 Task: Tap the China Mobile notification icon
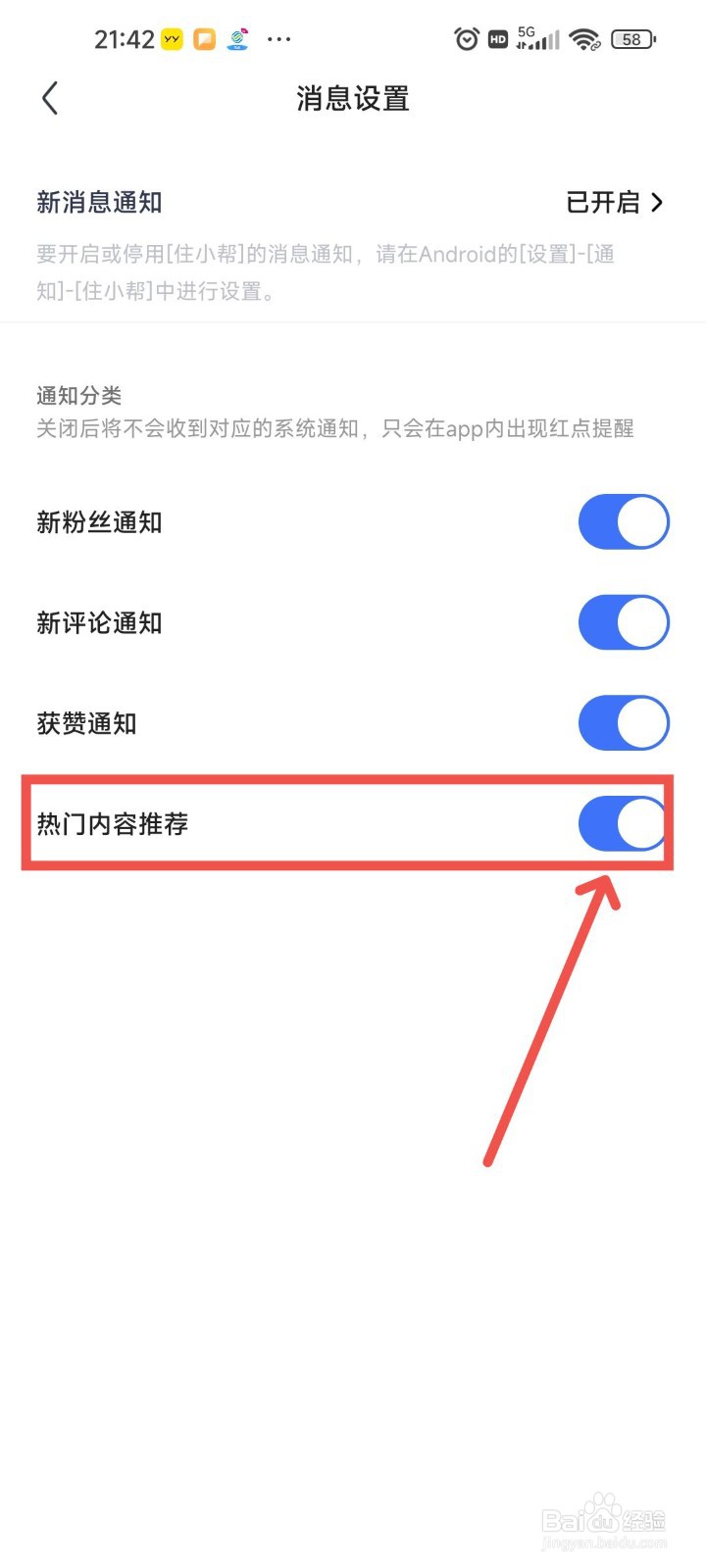[x=235, y=39]
